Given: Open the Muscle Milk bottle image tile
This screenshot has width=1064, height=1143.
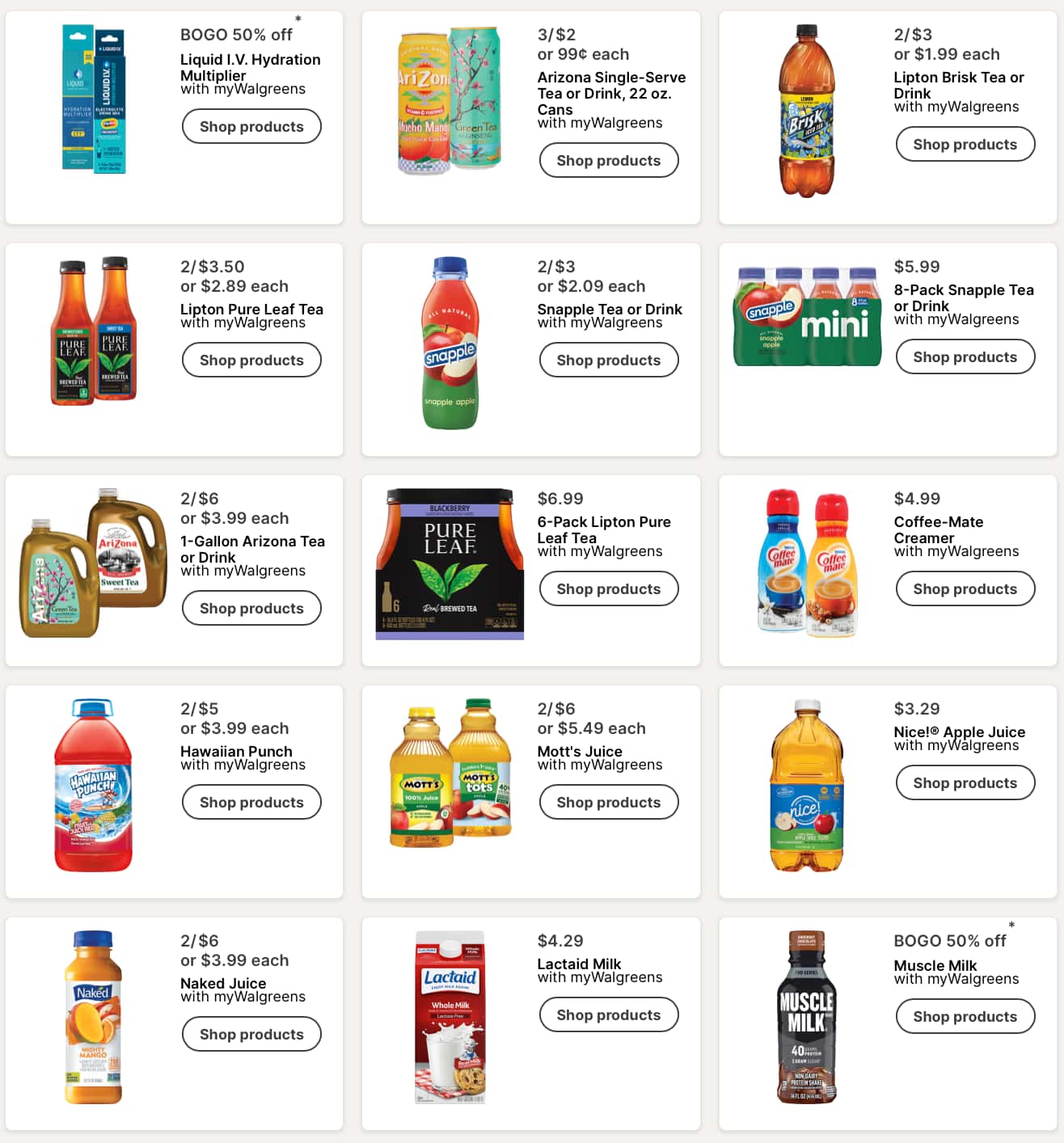Looking at the screenshot, I should [x=806, y=1017].
